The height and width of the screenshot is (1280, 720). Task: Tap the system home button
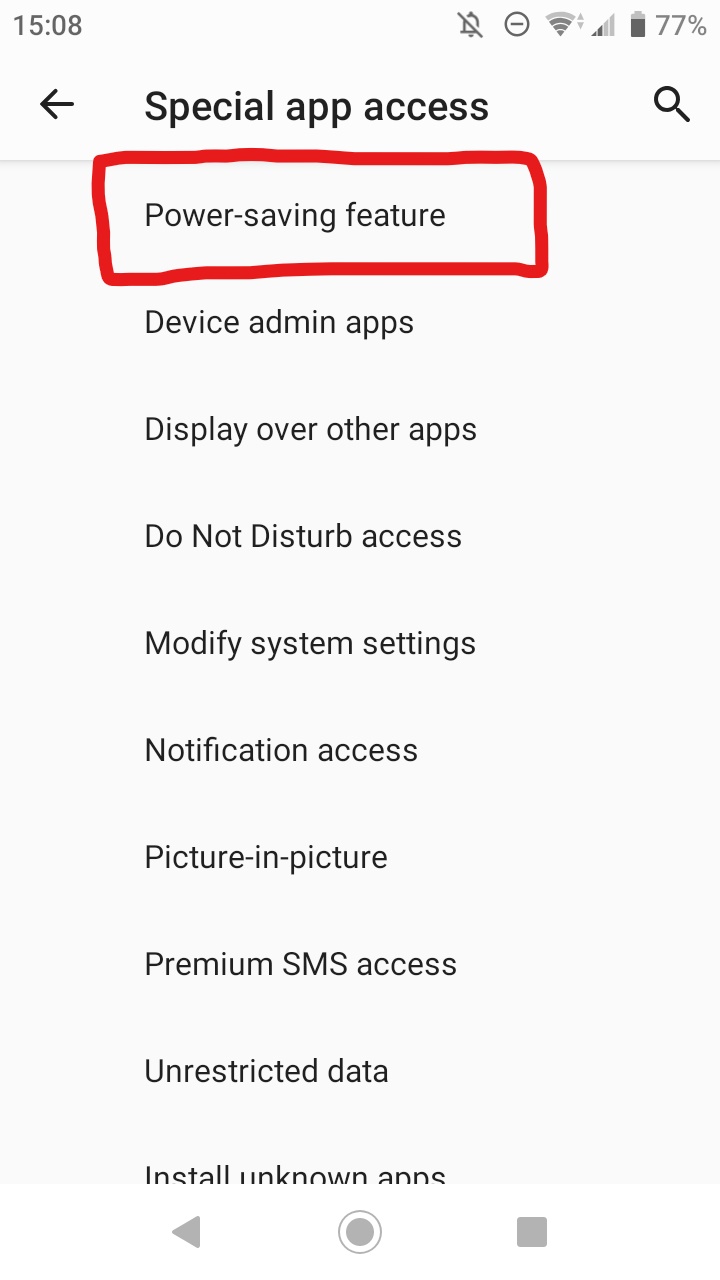coord(360,1231)
